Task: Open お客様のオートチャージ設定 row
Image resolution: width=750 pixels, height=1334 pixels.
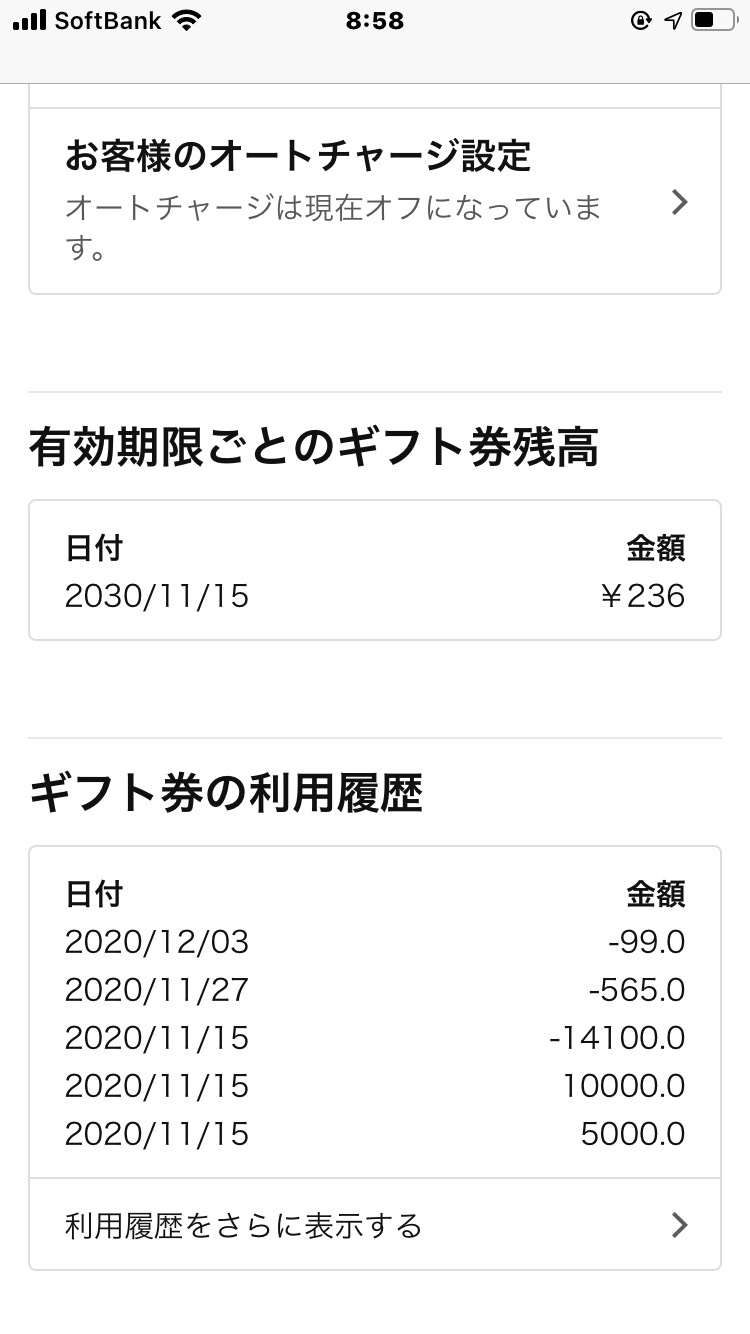Action: click(375, 201)
